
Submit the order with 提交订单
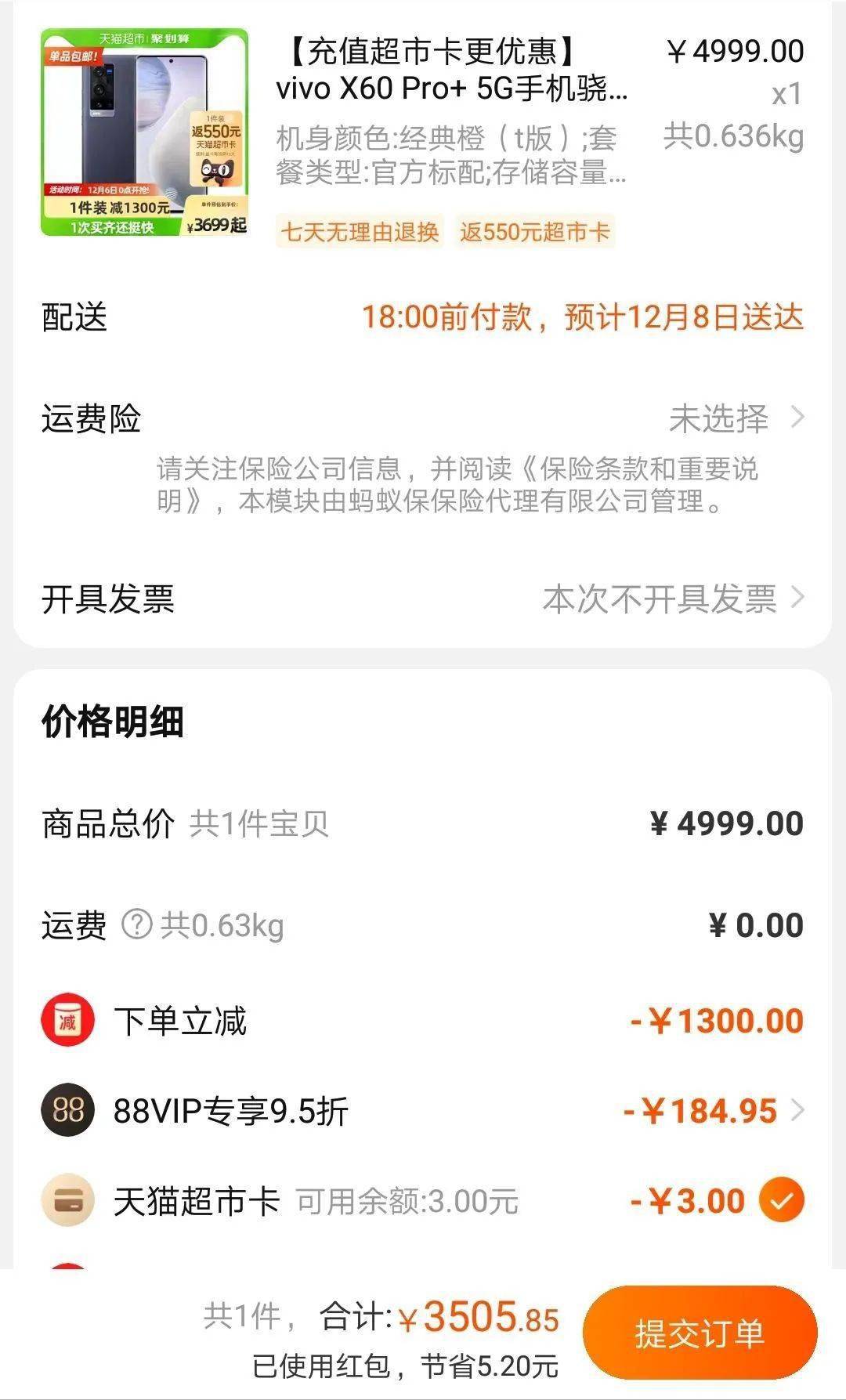[x=699, y=1333]
